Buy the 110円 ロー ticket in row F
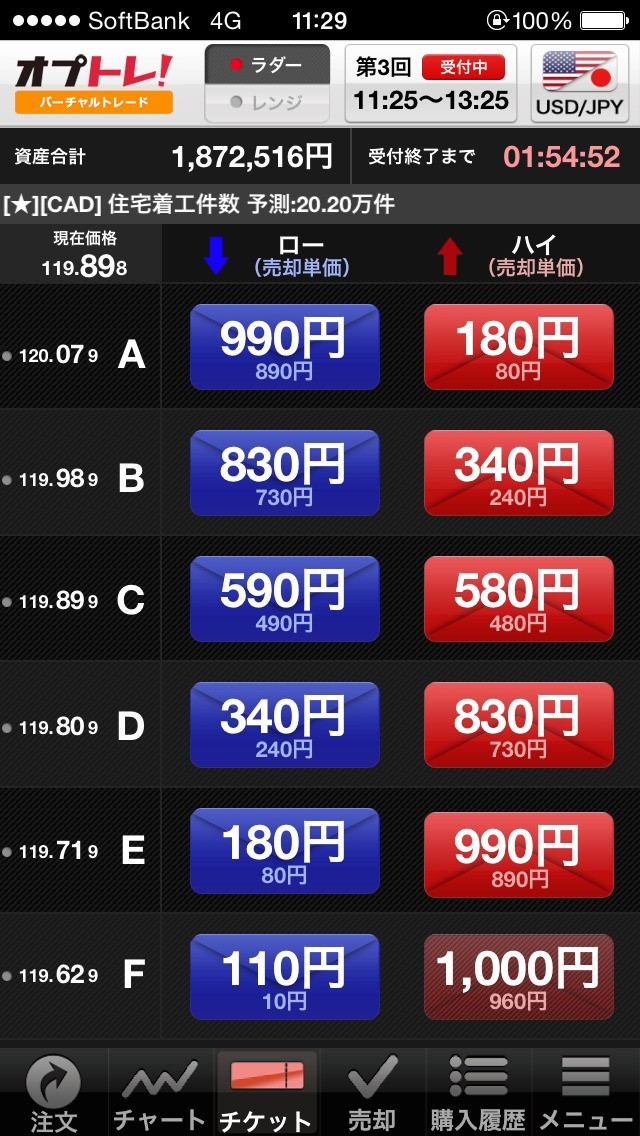640x1136 pixels. coord(284,976)
